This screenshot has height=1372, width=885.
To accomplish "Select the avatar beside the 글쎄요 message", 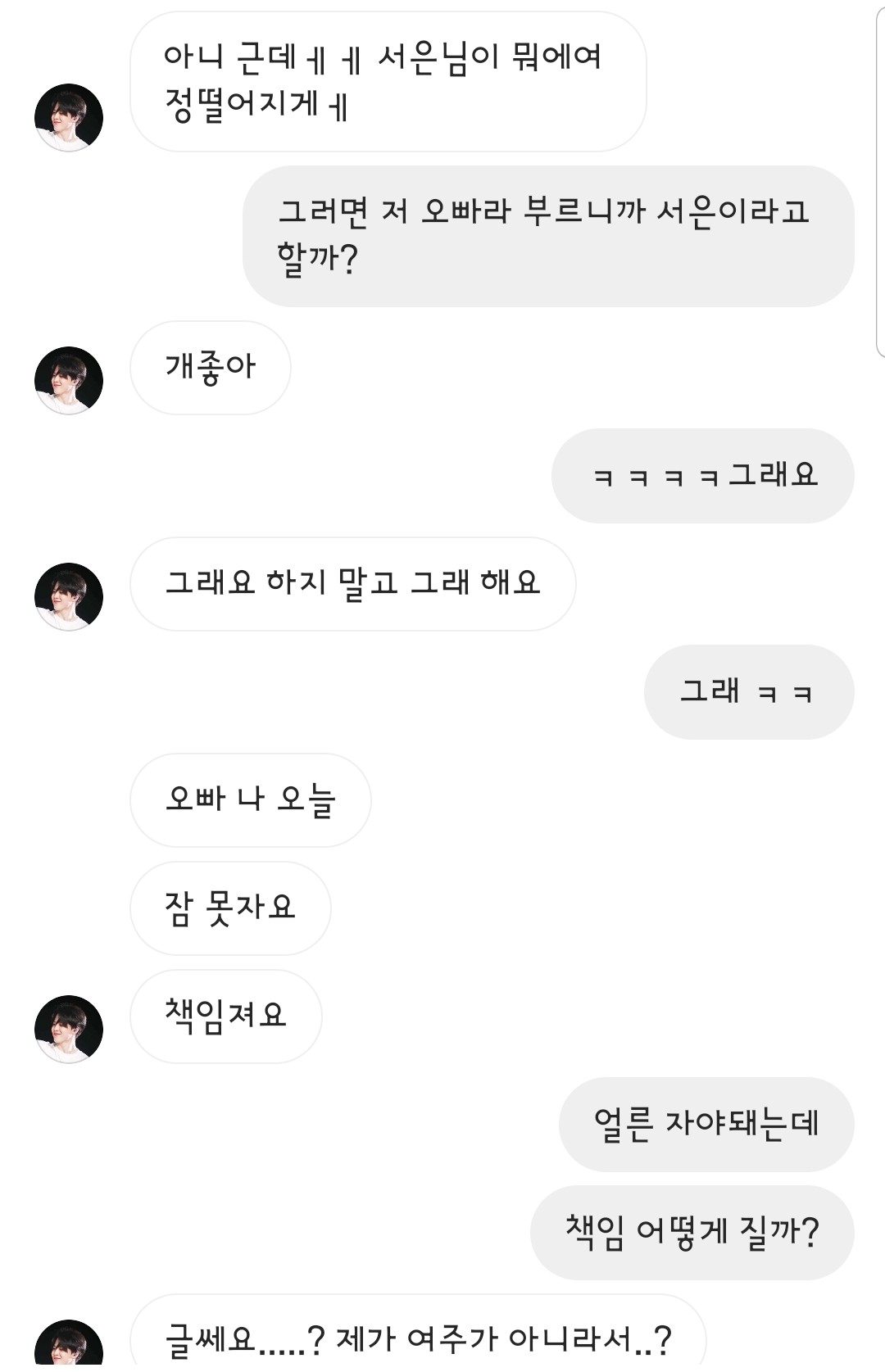I will point(69,1346).
